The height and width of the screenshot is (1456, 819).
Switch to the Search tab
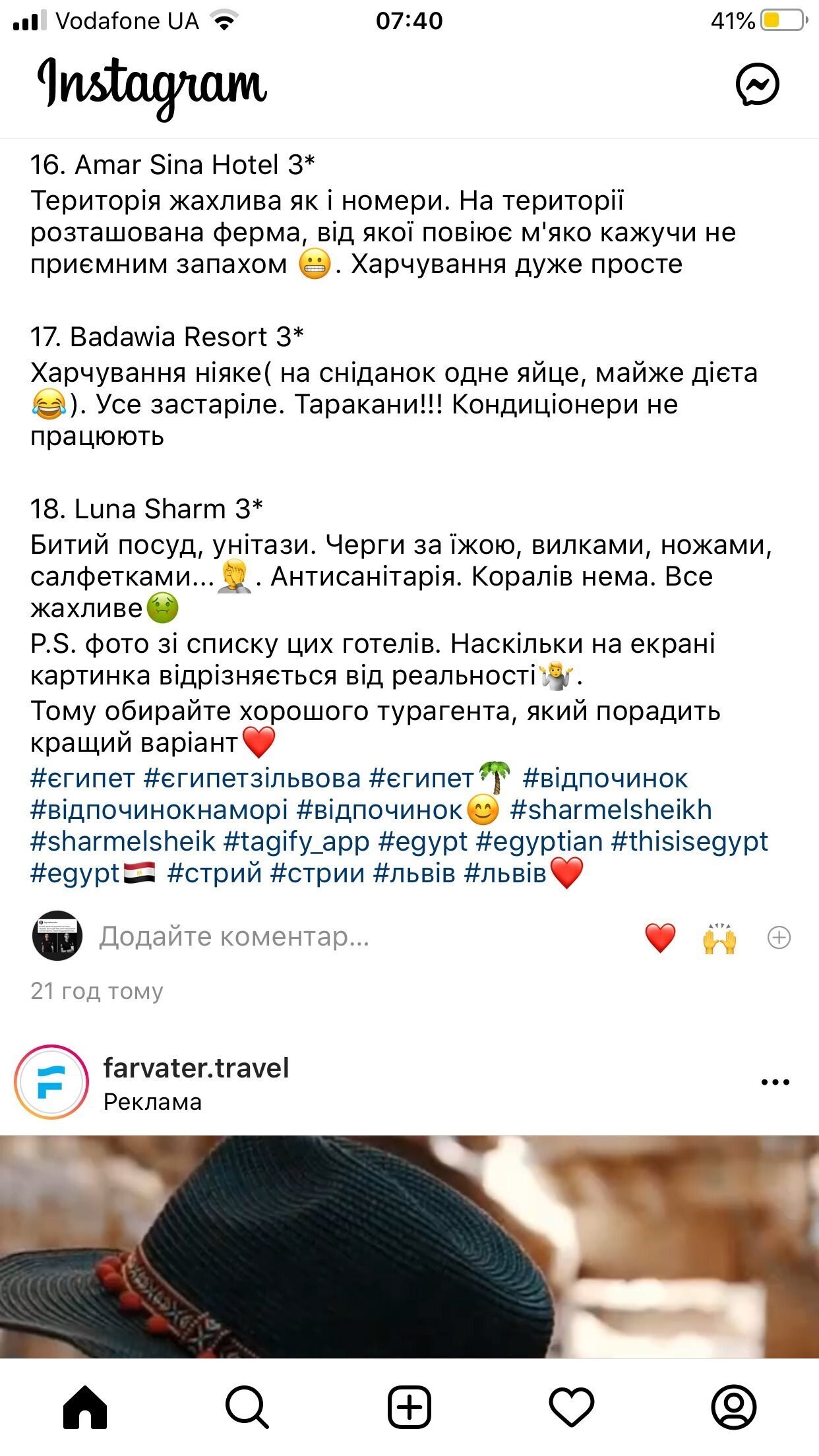pos(247,1407)
